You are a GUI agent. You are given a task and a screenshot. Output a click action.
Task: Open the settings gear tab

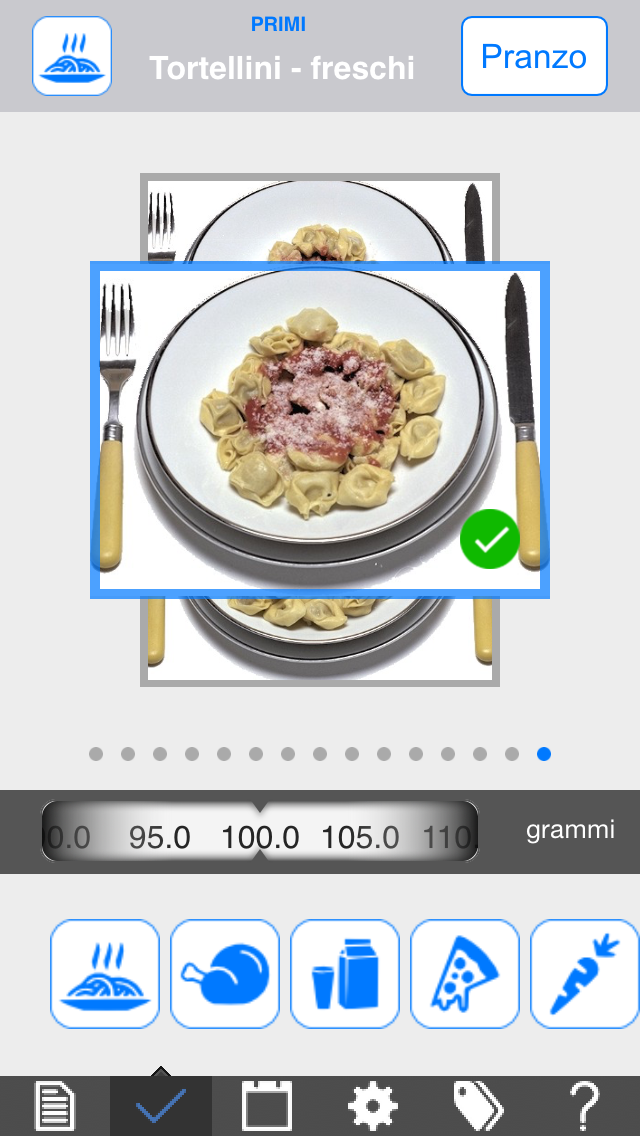tap(373, 1106)
